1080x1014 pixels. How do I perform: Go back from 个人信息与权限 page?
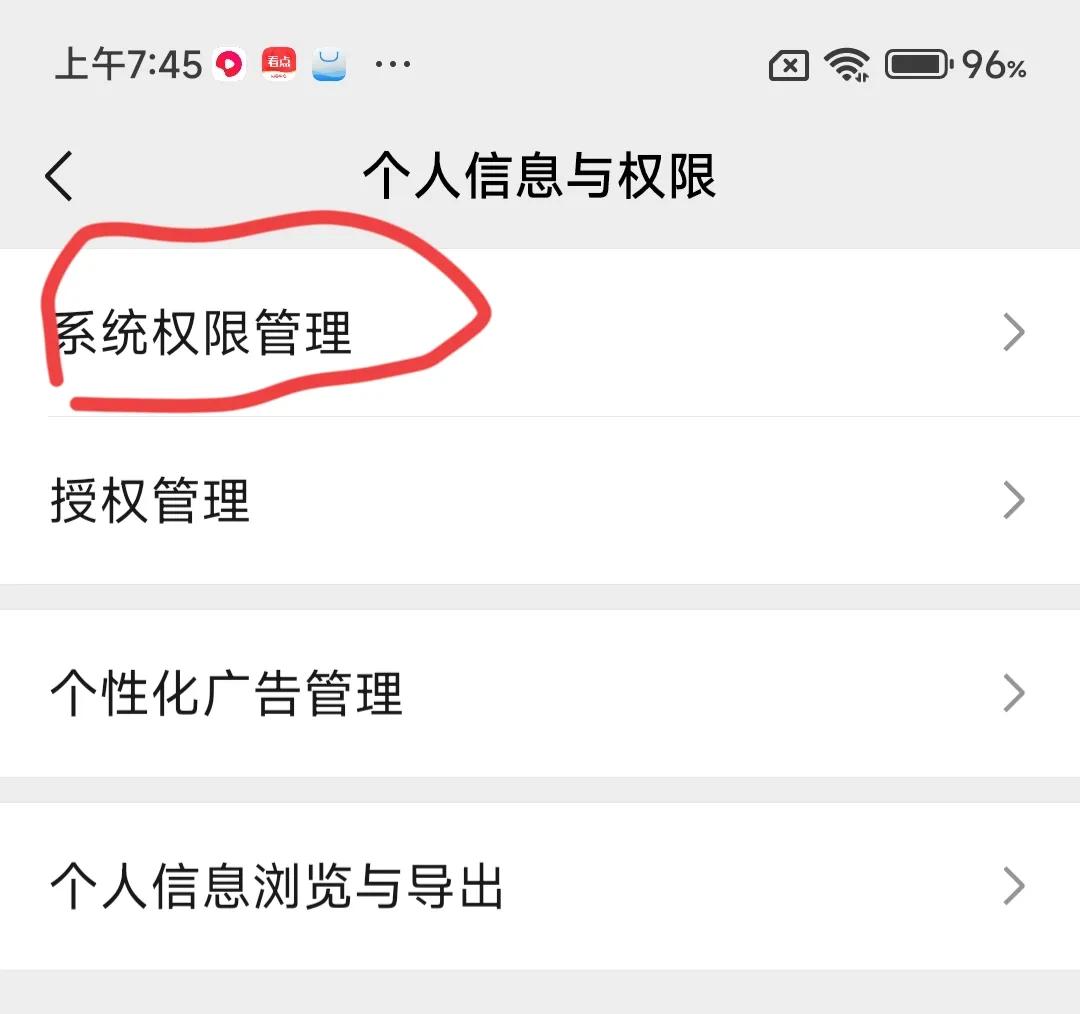point(60,177)
